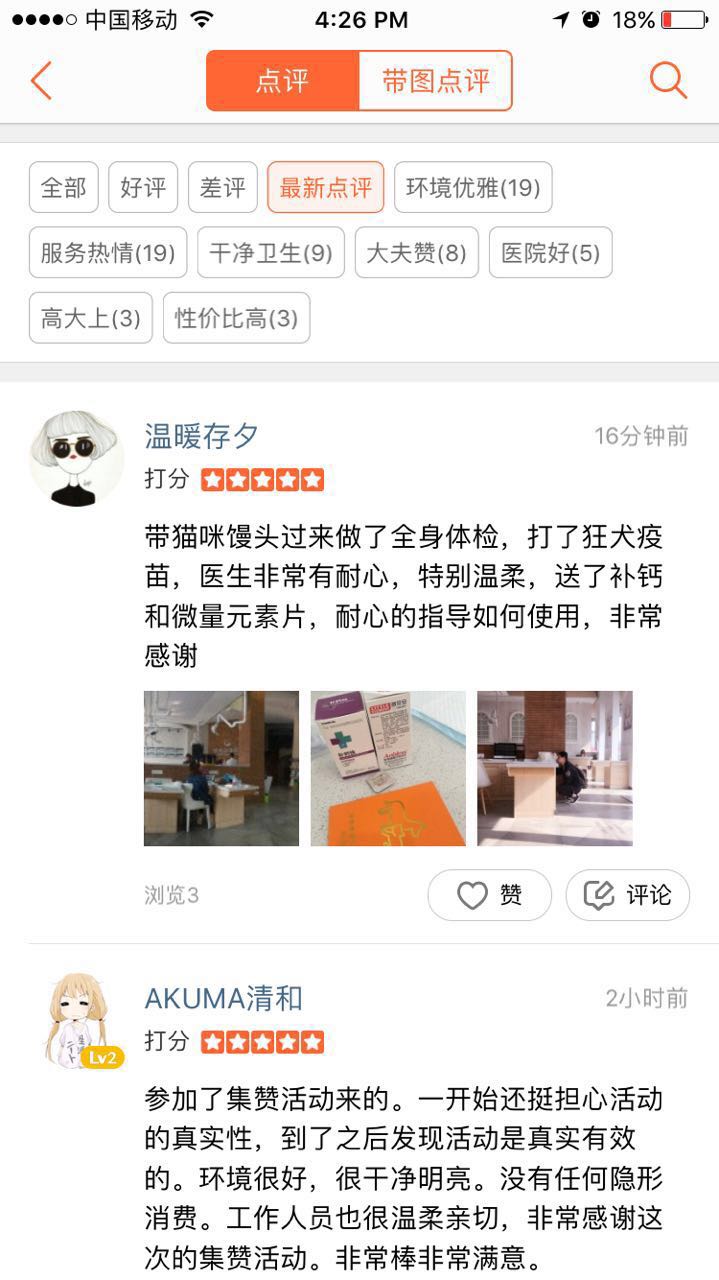Go back using the orange arrow
The width and height of the screenshot is (719, 1280).
(41, 80)
